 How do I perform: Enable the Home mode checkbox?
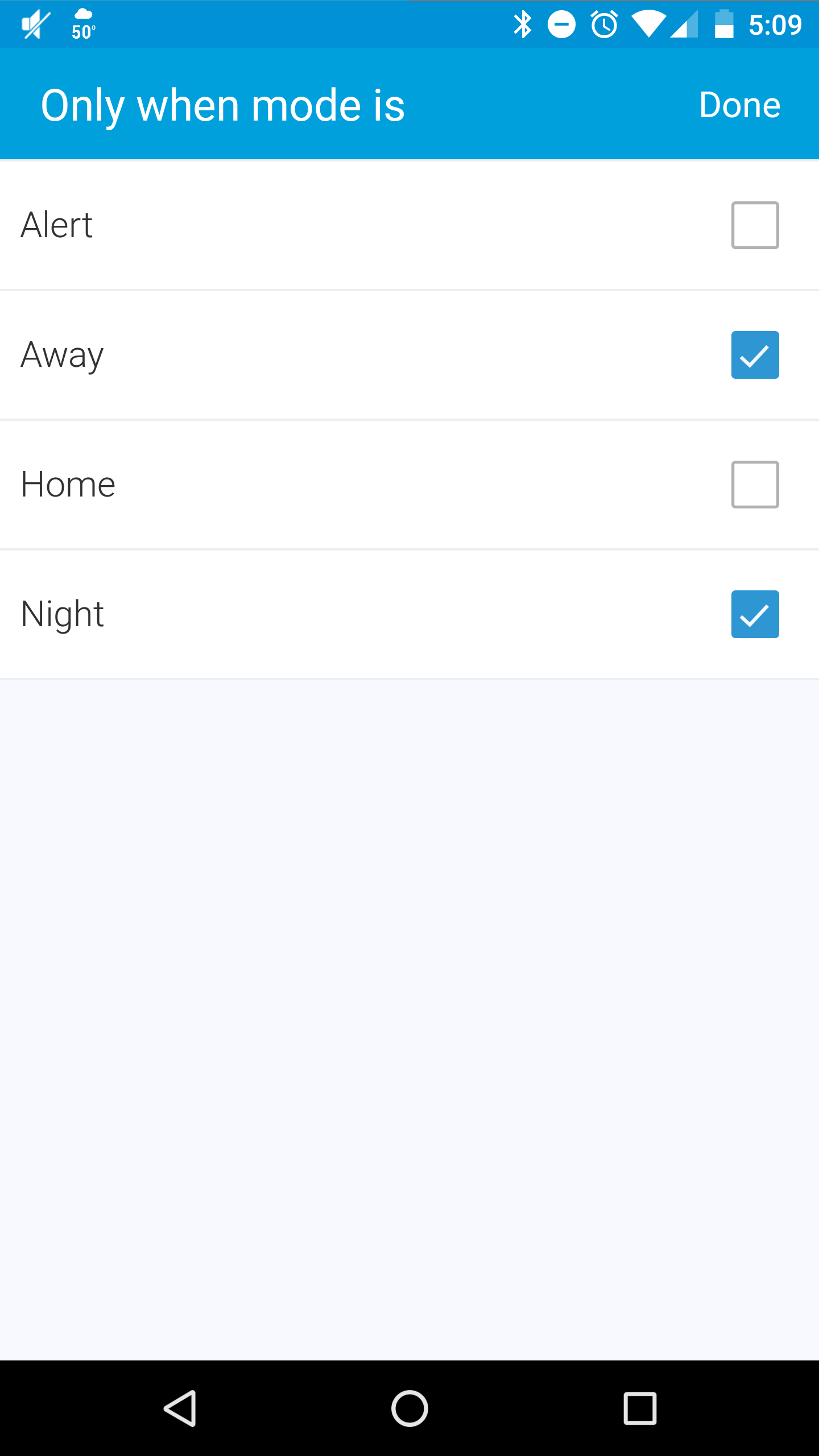pos(755,485)
